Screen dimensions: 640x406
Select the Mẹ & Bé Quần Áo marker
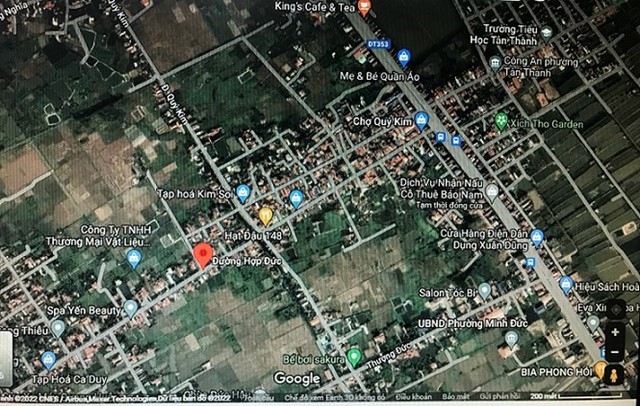tap(404, 57)
